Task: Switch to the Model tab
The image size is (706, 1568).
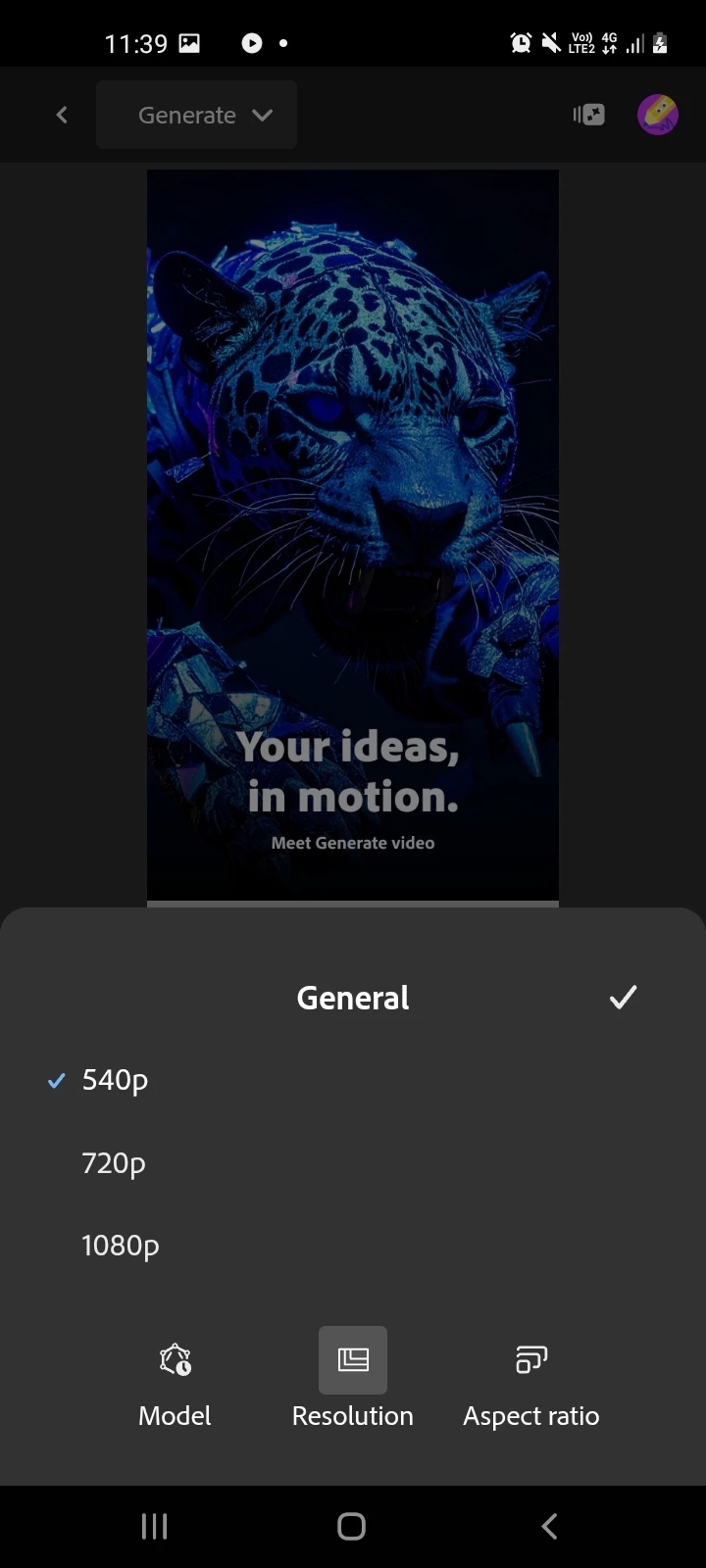Action: (x=175, y=1384)
